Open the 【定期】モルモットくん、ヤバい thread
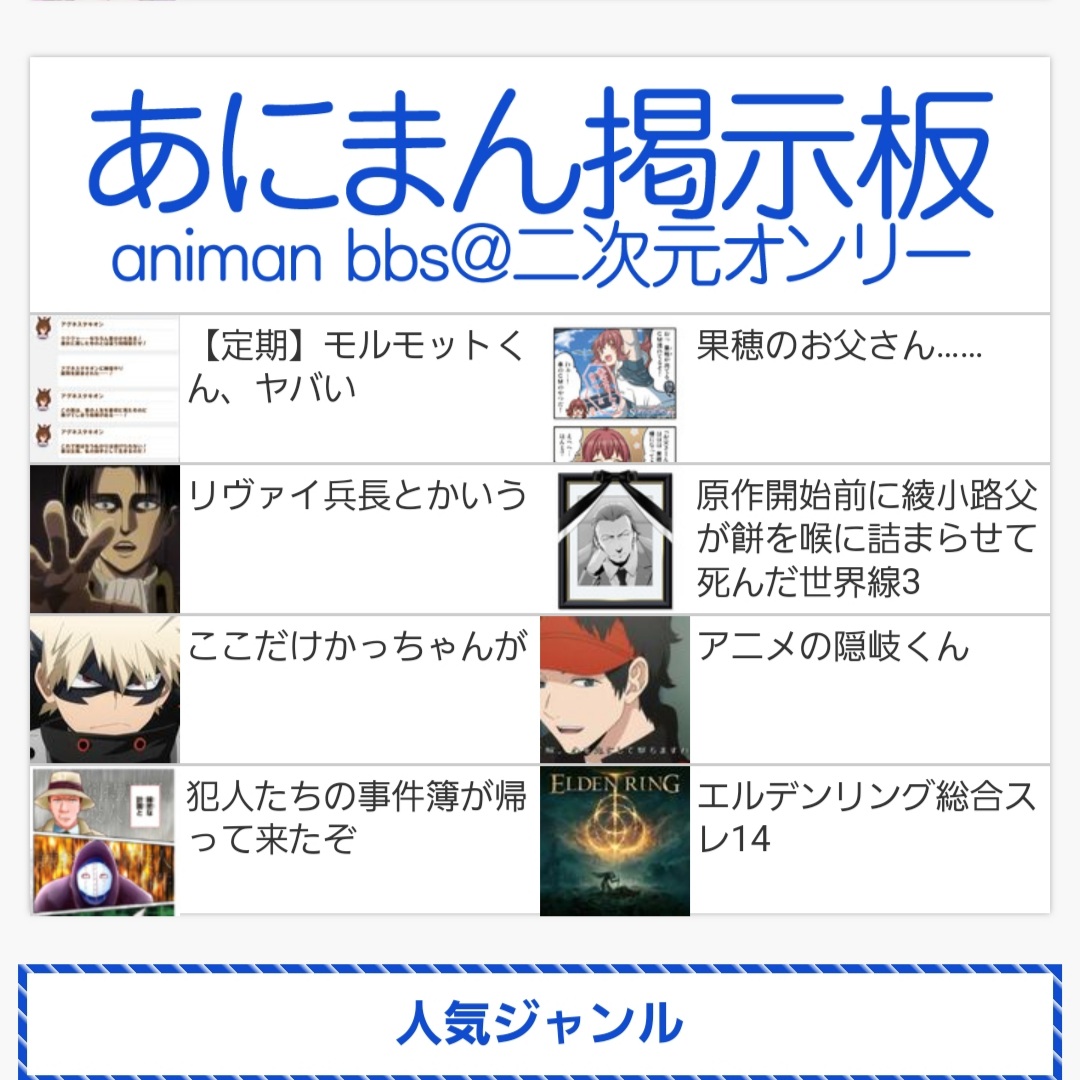 [x=284, y=389]
